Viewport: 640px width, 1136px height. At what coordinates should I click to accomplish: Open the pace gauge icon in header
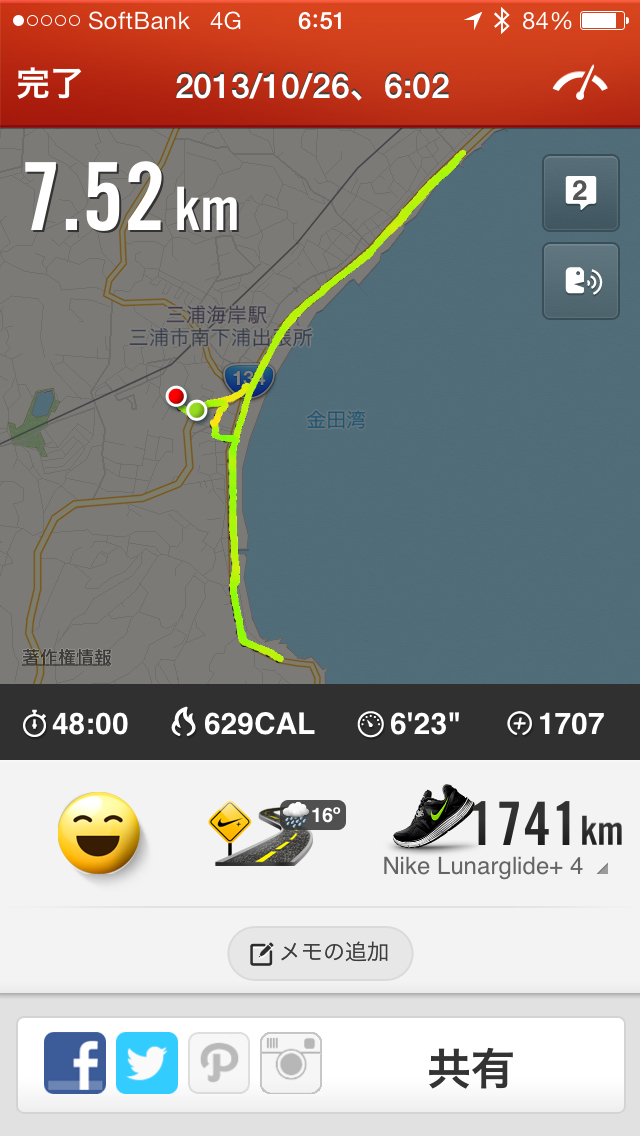pos(580,84)
